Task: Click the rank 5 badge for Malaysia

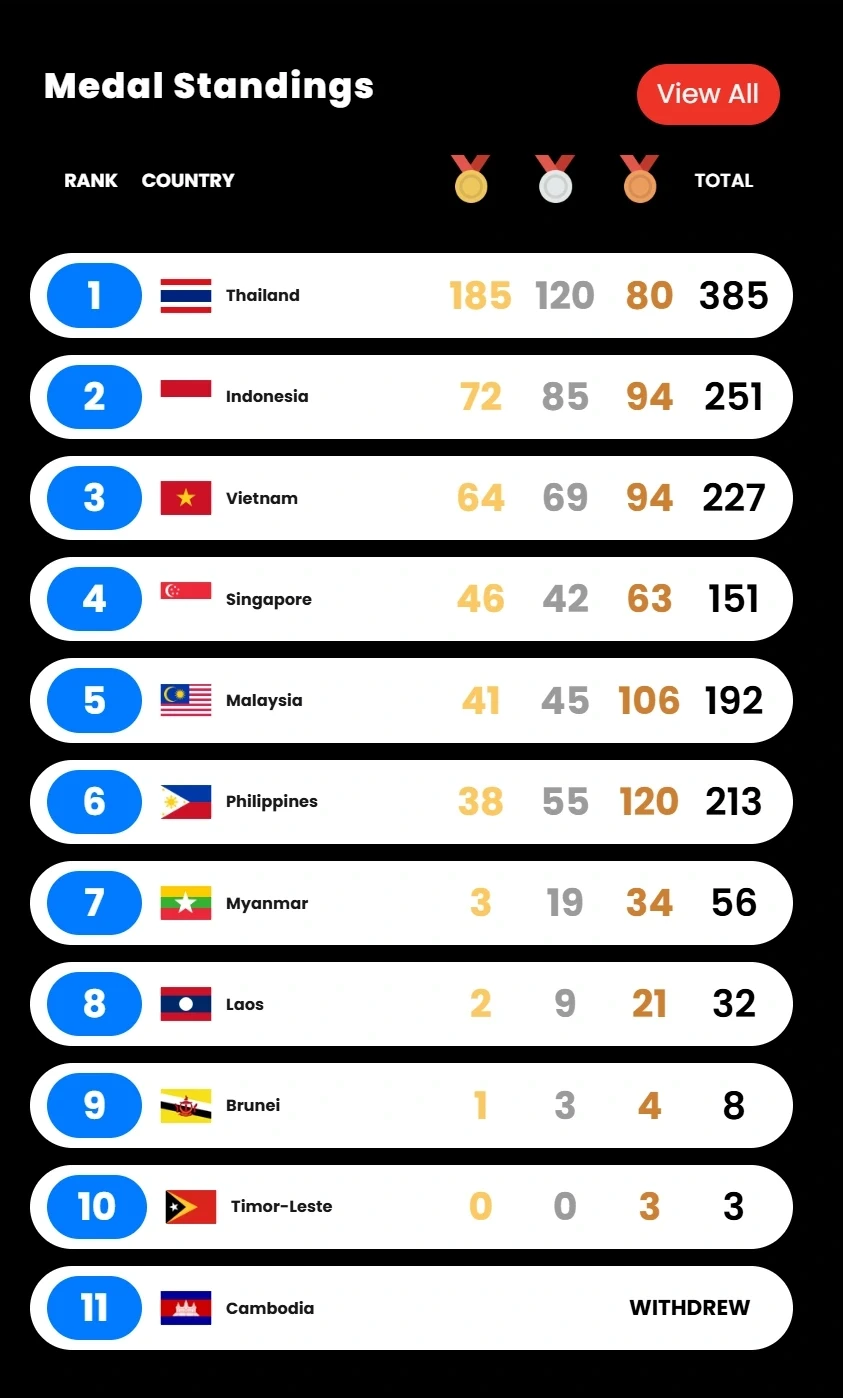Action: pyautogui.click(x=92, y=700)
